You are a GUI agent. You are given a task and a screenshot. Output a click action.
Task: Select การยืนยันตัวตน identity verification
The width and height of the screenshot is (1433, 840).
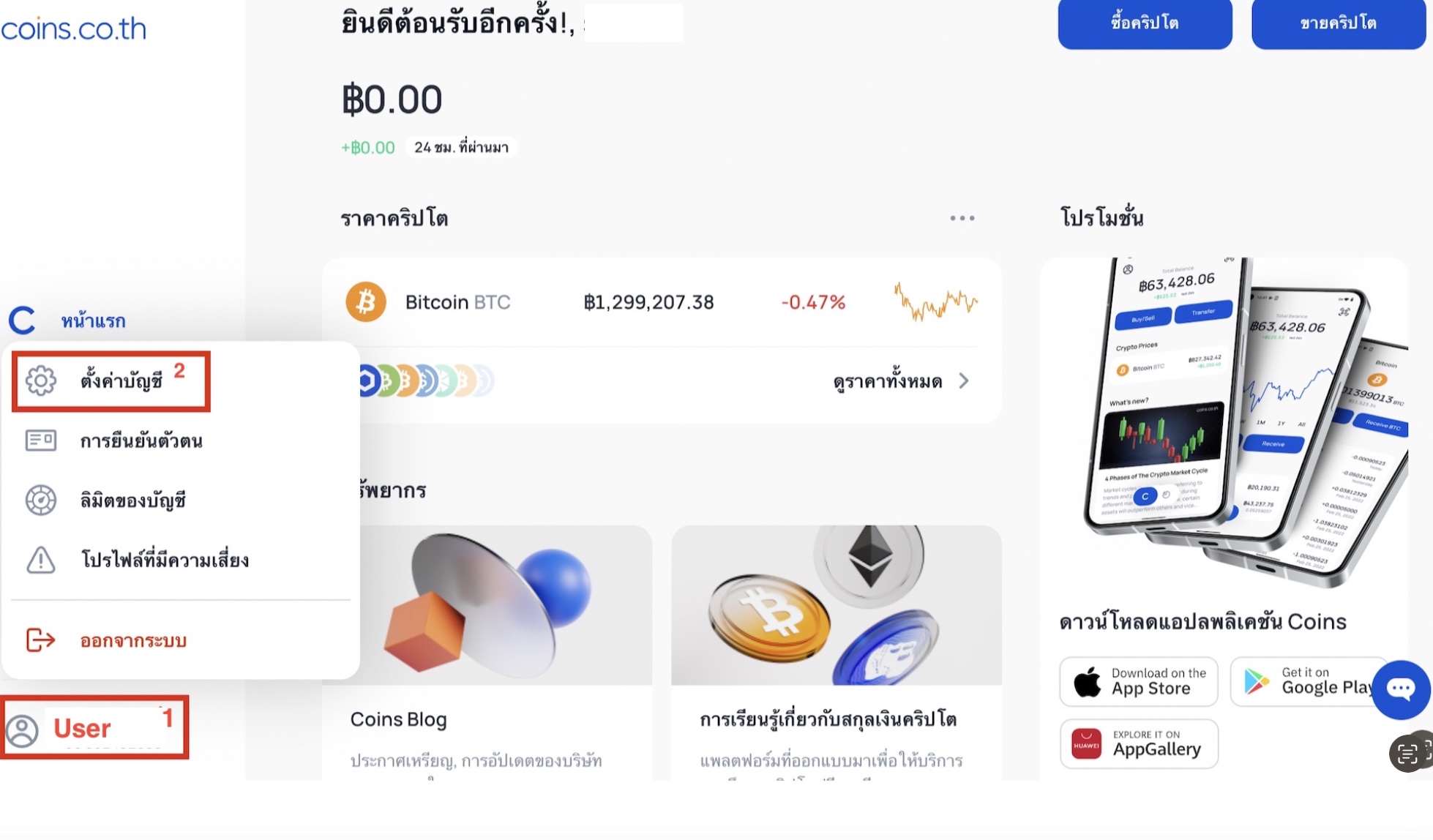click(141, 440)
